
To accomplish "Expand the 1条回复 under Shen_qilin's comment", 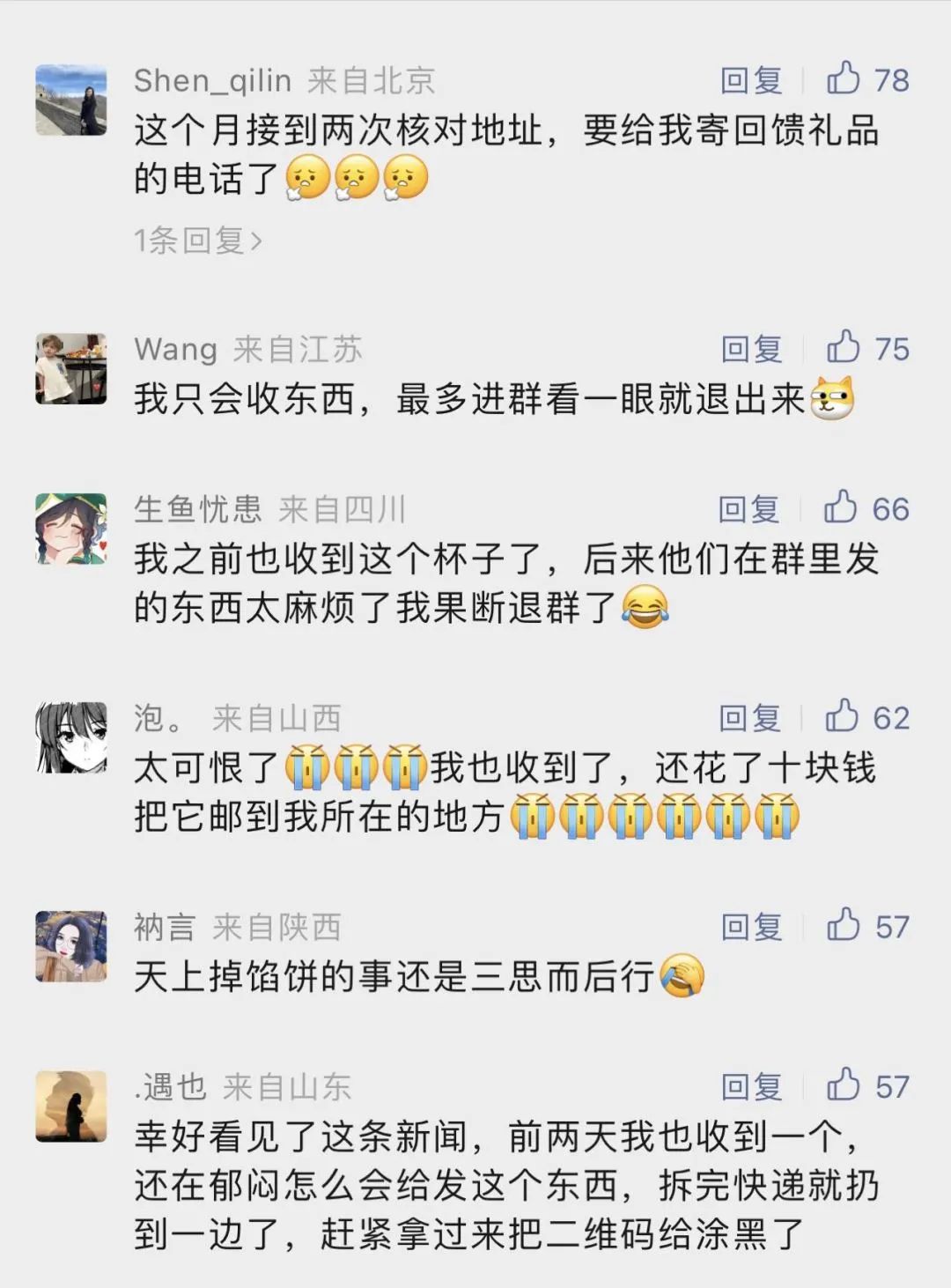I will click(198, 240).
